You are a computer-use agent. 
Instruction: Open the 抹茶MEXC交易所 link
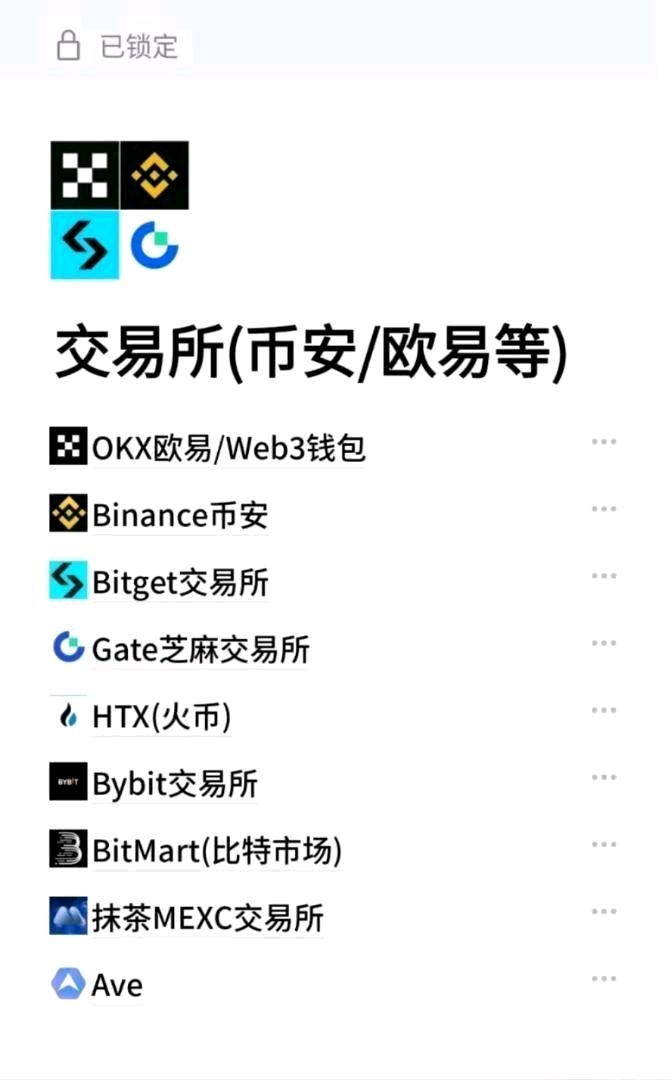coord(207,918)
